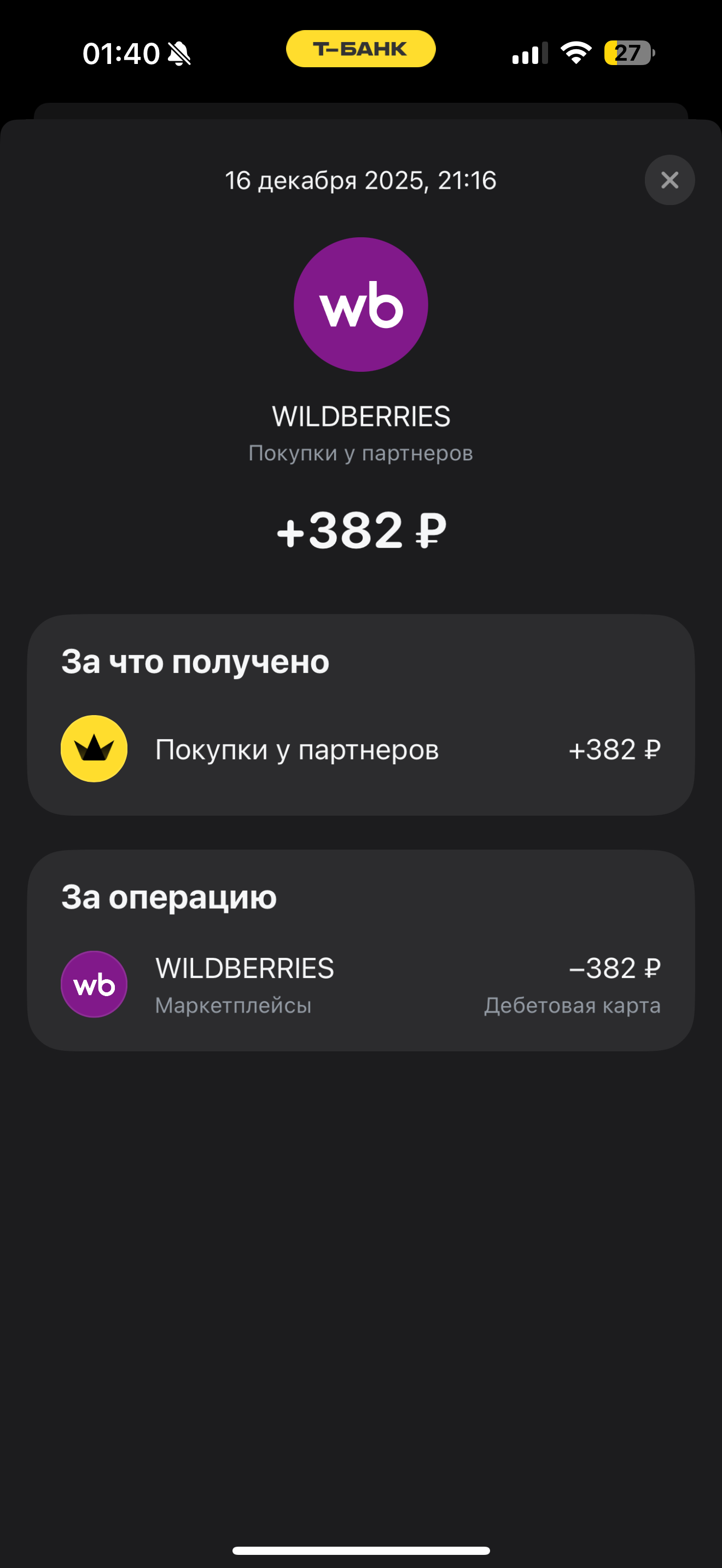Open the Покупки у партнеров reward row
722x1568 pixels.
[360, 748]
